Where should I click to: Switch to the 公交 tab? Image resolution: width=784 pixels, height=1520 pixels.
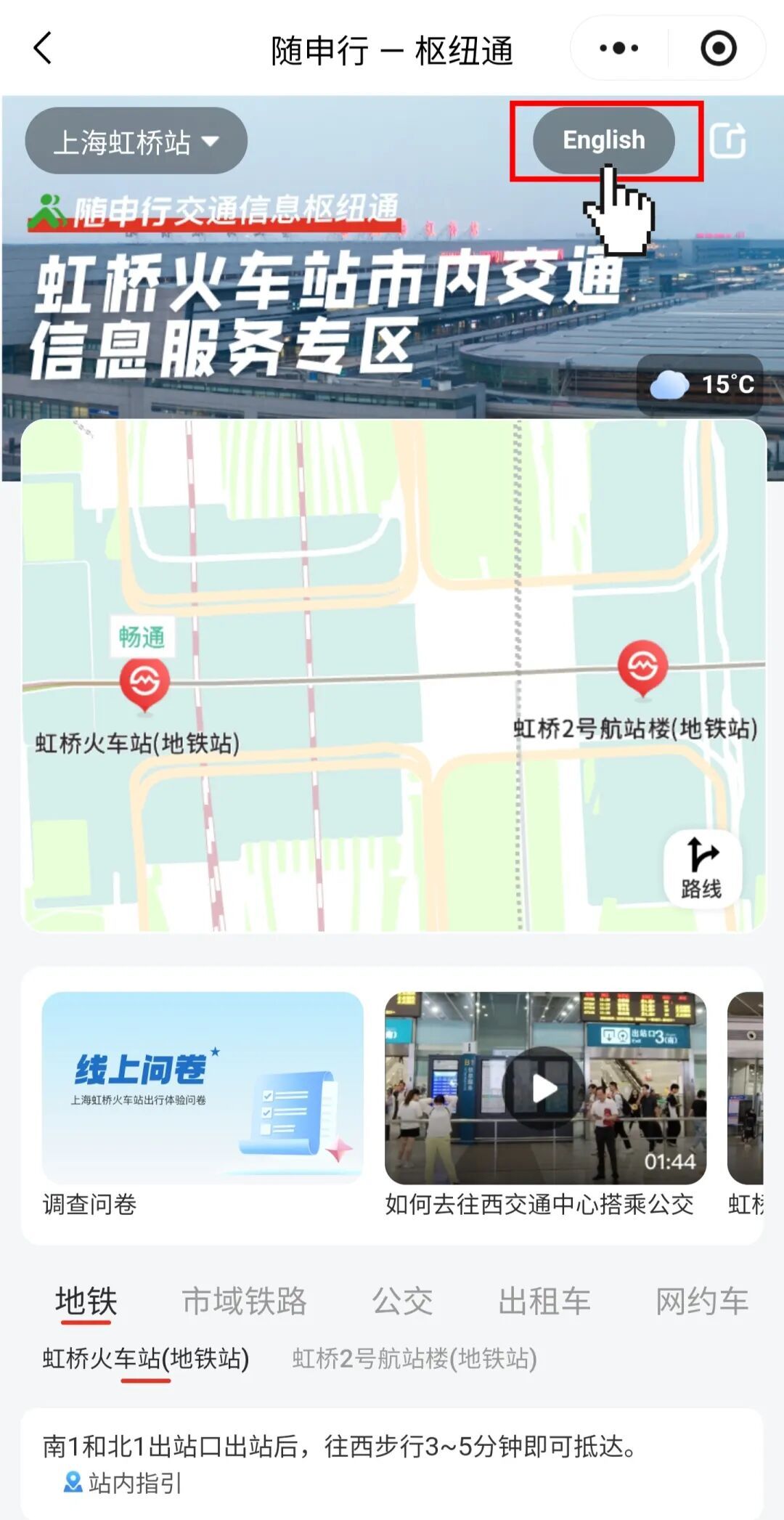402,1301
